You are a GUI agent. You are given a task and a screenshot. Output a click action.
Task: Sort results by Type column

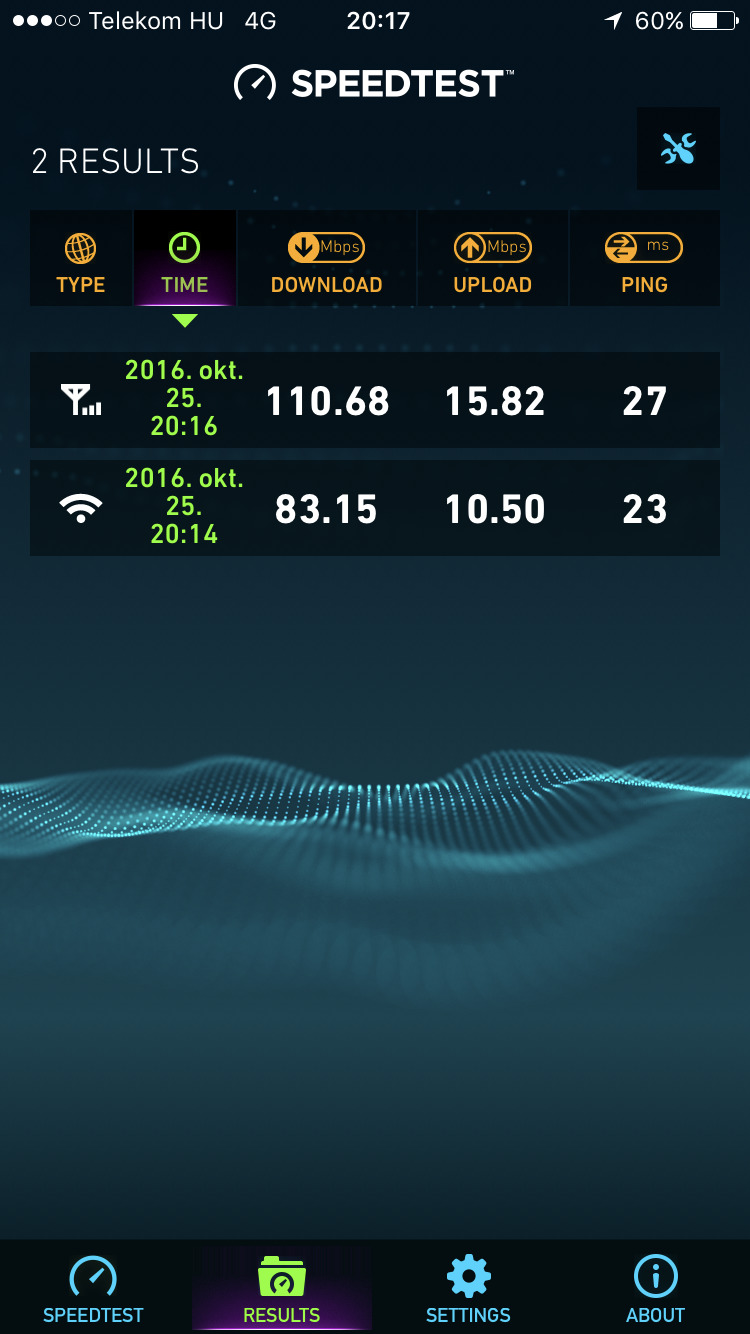pyautogui.click(x=81, y=258)
